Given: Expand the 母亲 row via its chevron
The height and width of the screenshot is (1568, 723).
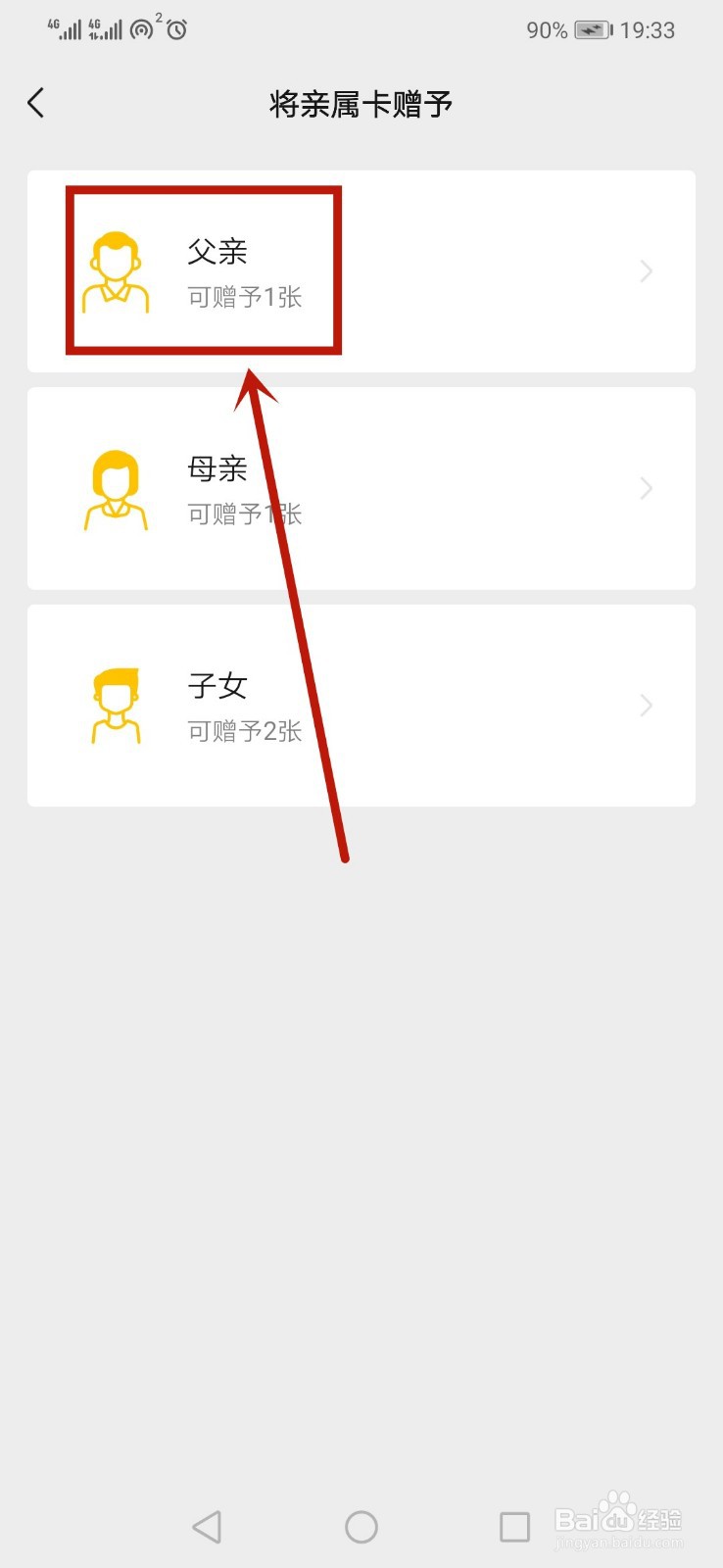Looking at the screenshot, I should 646,488.
